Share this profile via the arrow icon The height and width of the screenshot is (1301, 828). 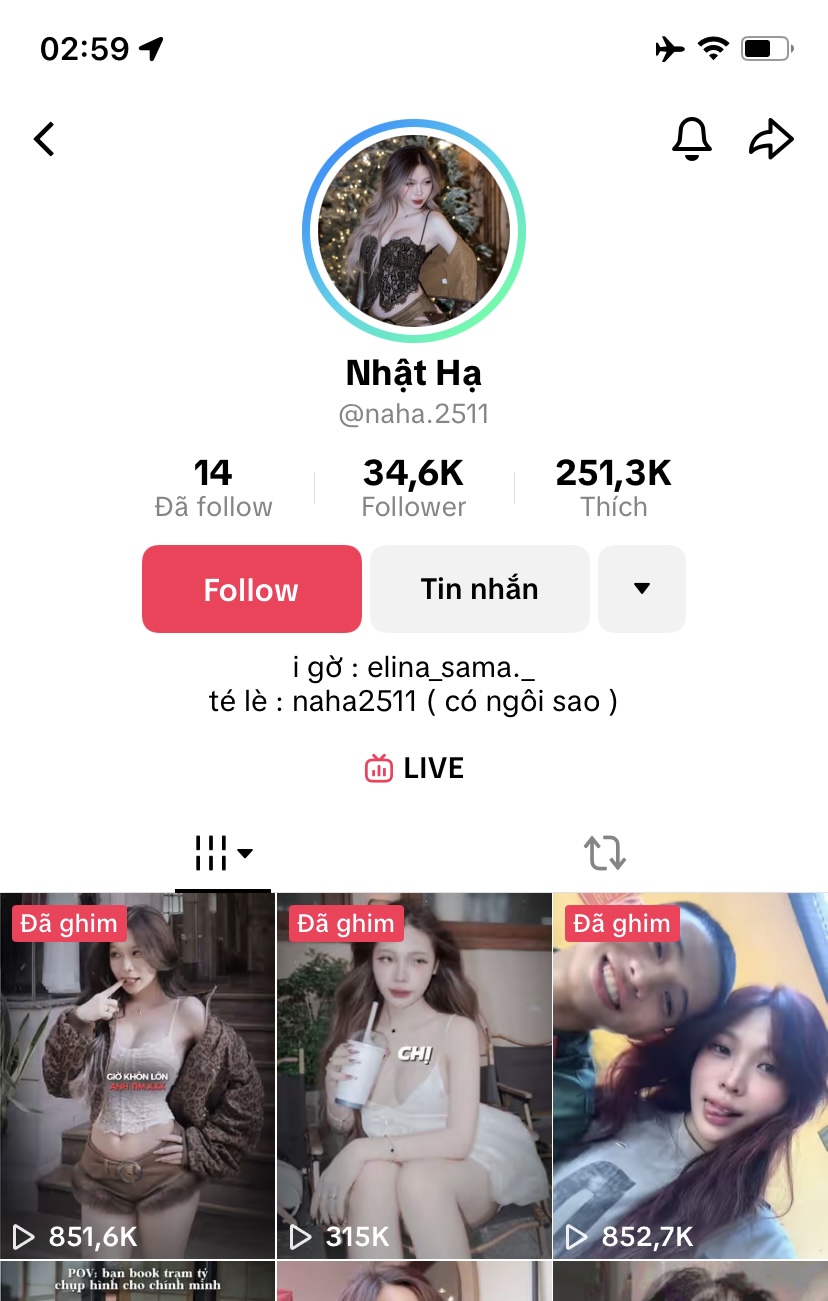tap(771, 139)
